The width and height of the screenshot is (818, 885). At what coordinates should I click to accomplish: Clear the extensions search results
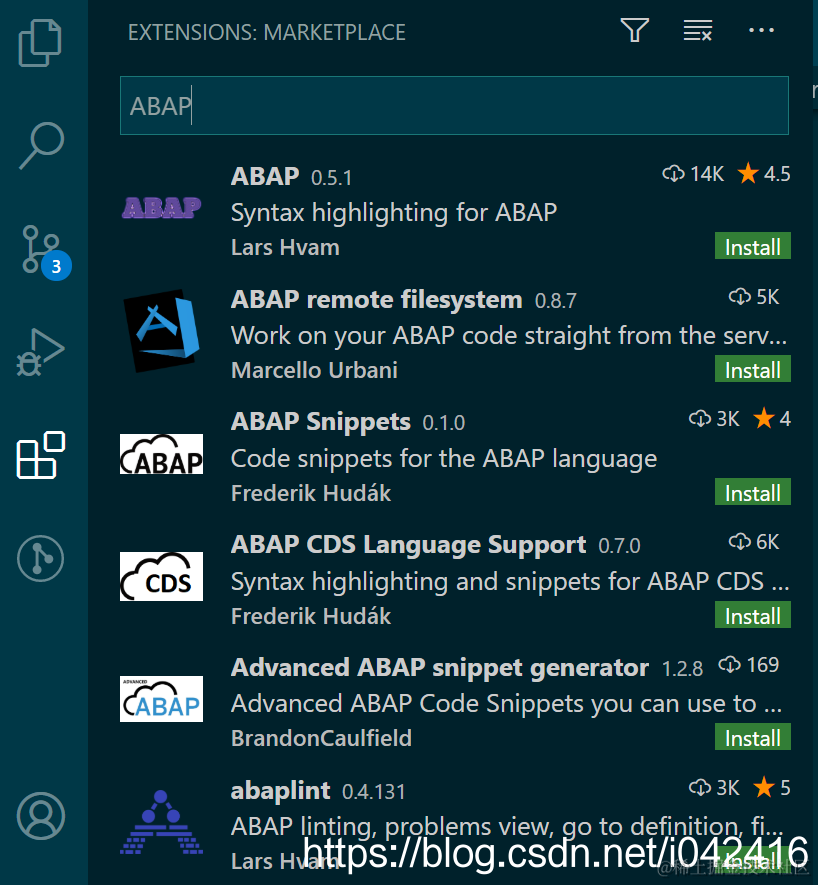(x=697, y=31)
